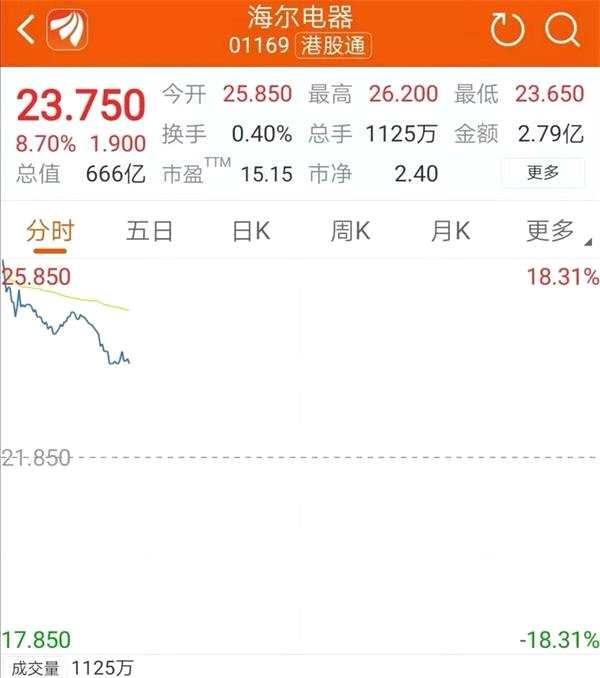Refresh the stock quote
Image resolution: width=600 pixels, height=678 pixels.
coord(507,31)
